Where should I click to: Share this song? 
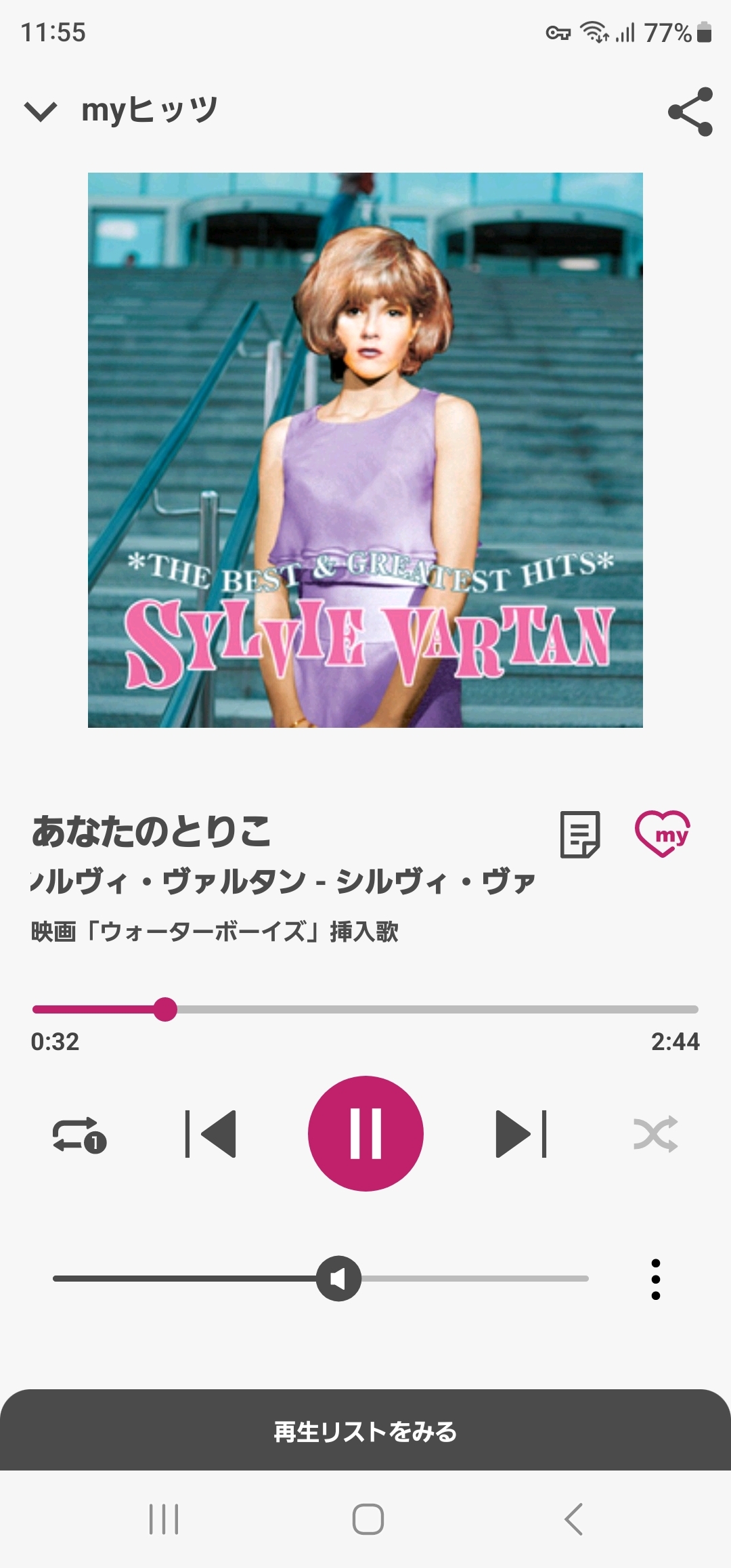(690, 112)
